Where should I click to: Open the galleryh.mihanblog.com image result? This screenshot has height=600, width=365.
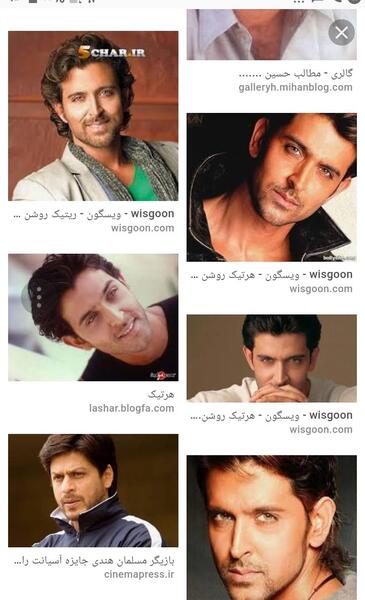pos(272,34)
